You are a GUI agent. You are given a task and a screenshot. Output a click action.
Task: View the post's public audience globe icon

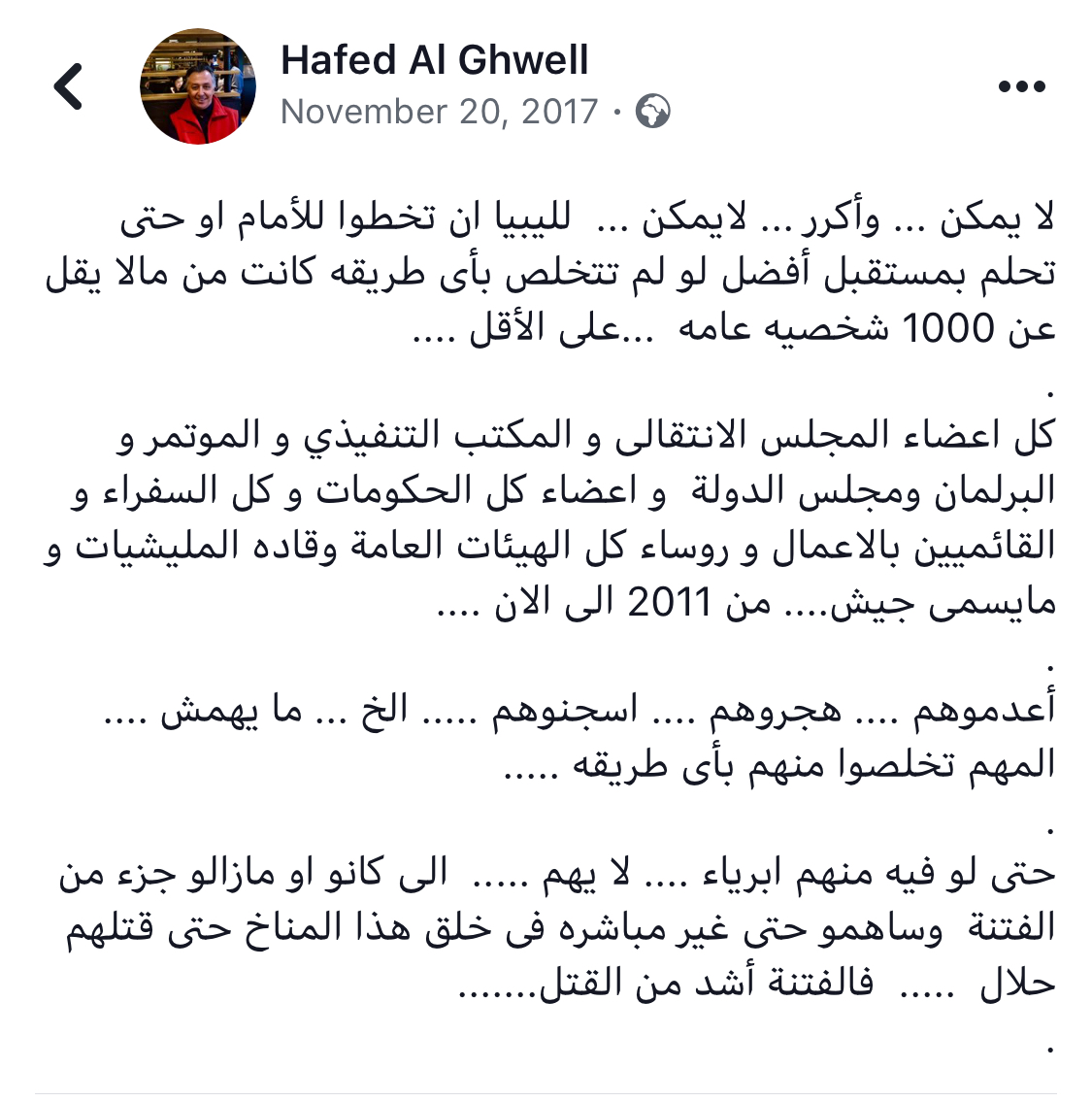pos(652,112)
